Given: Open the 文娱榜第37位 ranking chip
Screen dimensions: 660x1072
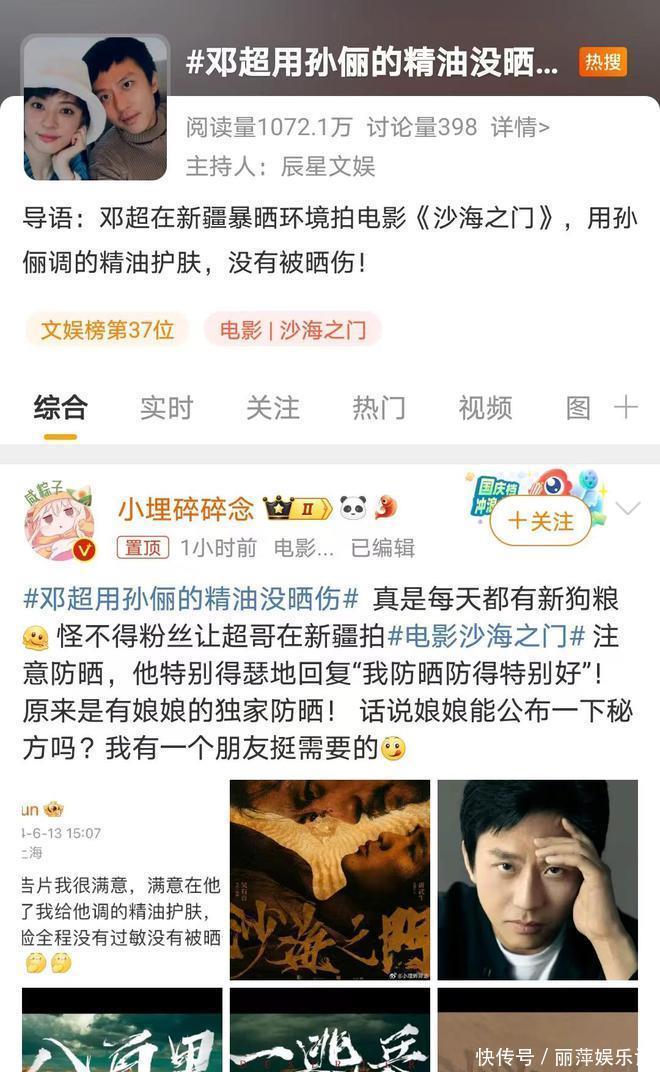Looking at the screenshot, I should point(107,330).
